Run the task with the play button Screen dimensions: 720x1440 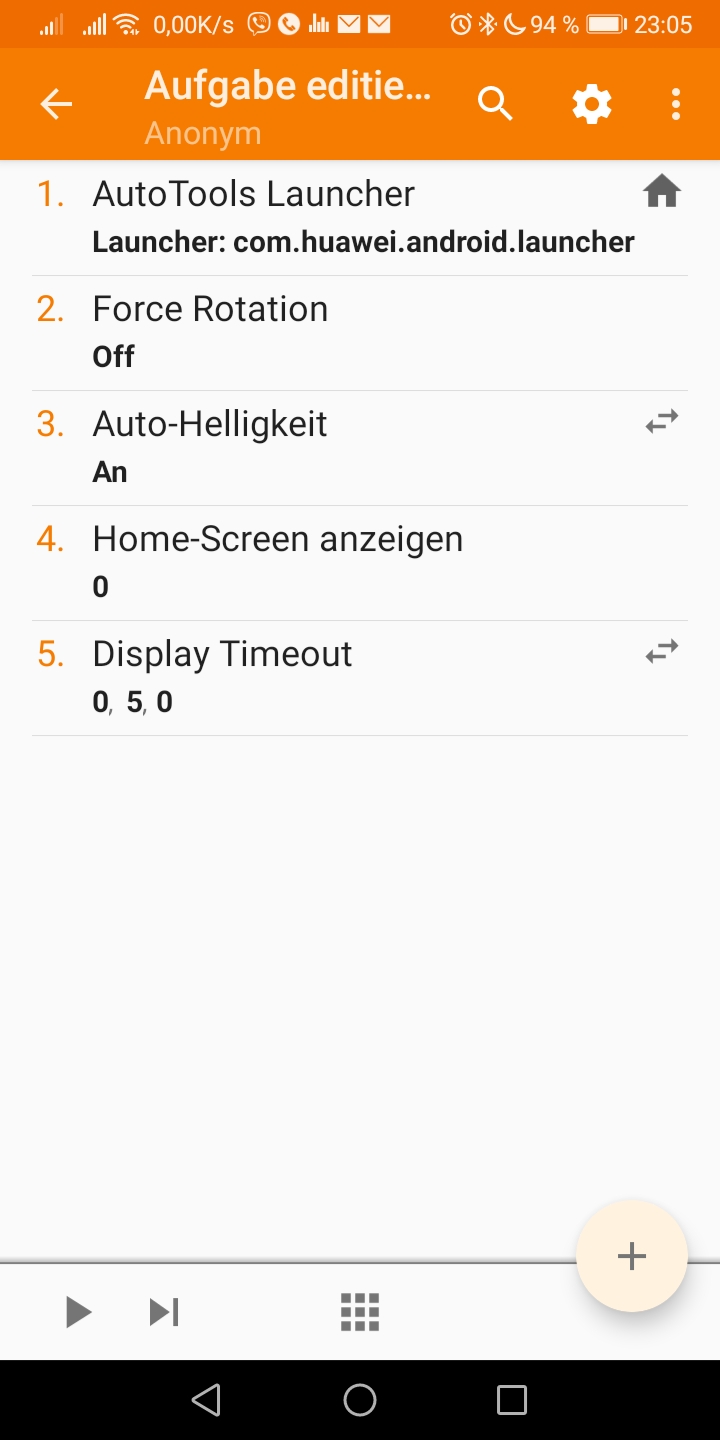pos(78,1311)
